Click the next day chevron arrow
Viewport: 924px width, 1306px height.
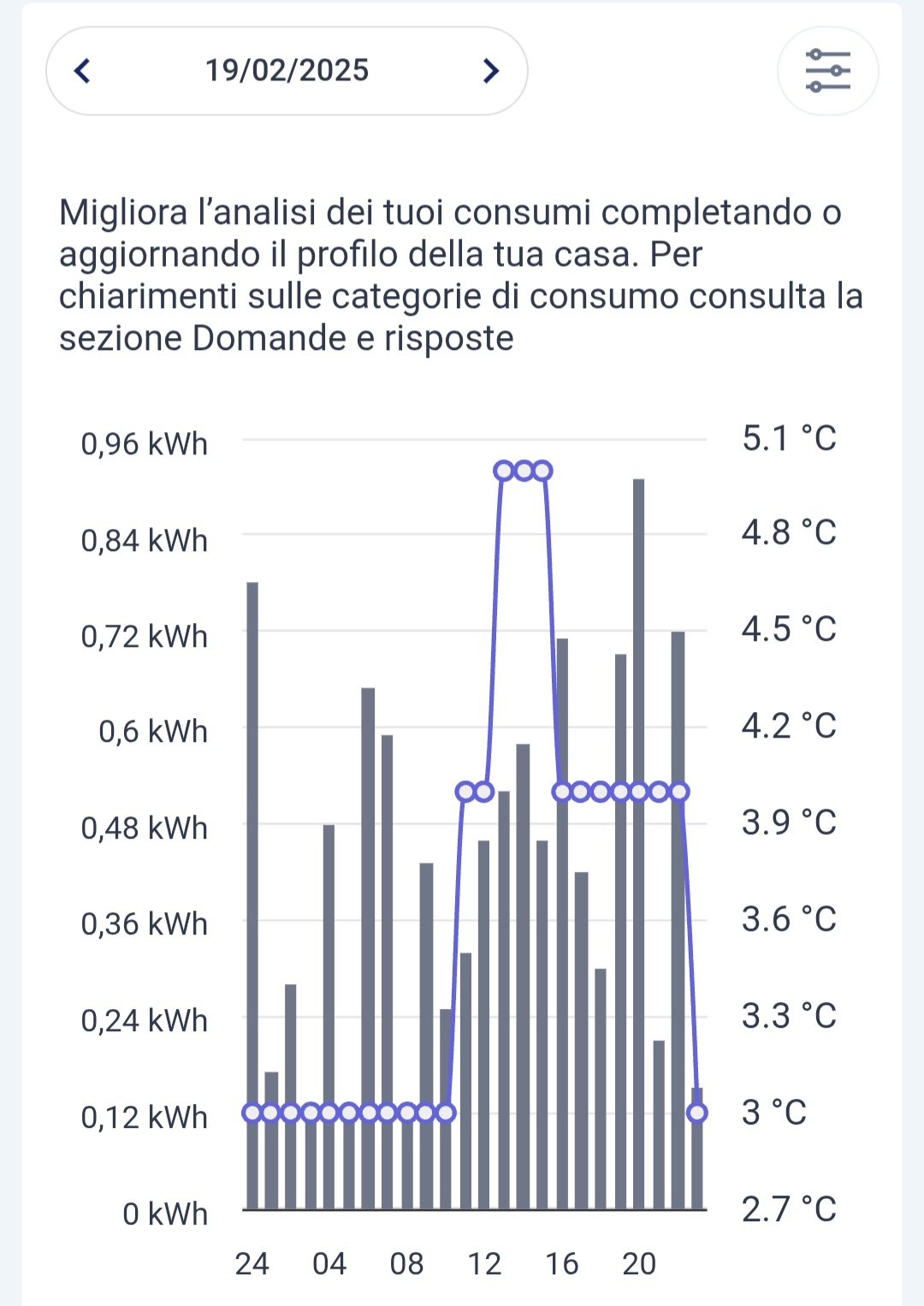(490, 73)
